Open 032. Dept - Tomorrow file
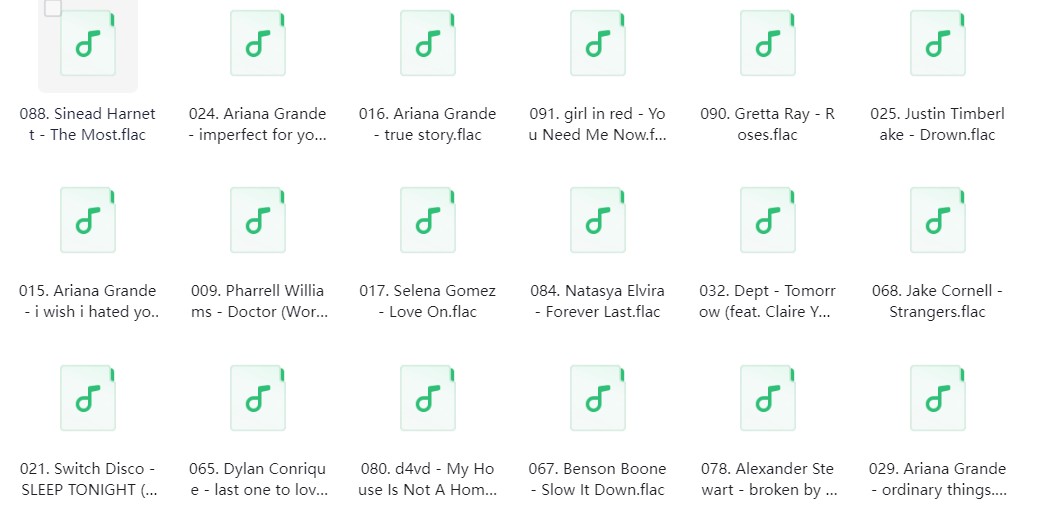 pyautogui.click(x=768, y=220)
